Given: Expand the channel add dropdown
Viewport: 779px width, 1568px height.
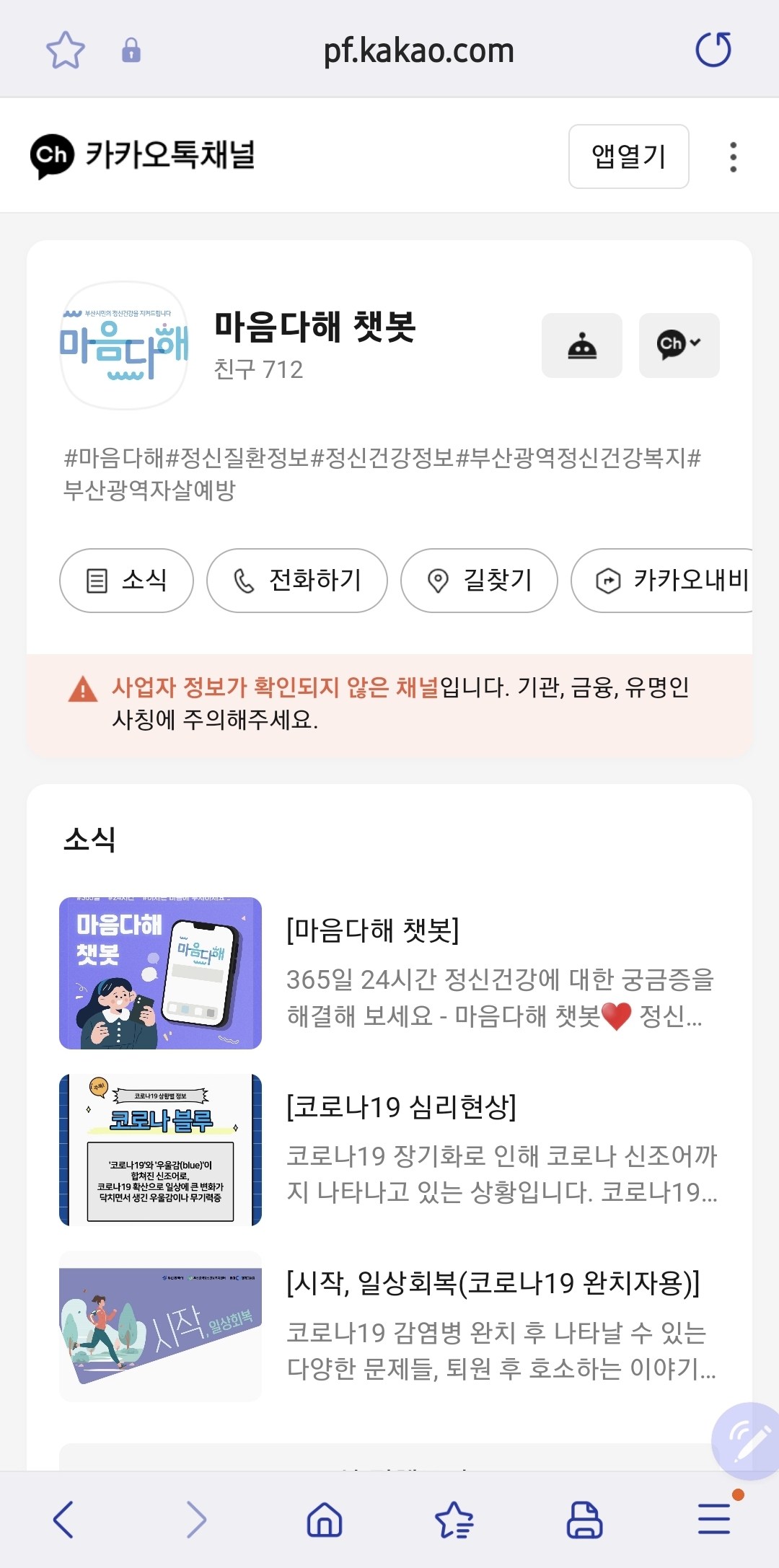Looking at the screenshot, I should point(679,345).
